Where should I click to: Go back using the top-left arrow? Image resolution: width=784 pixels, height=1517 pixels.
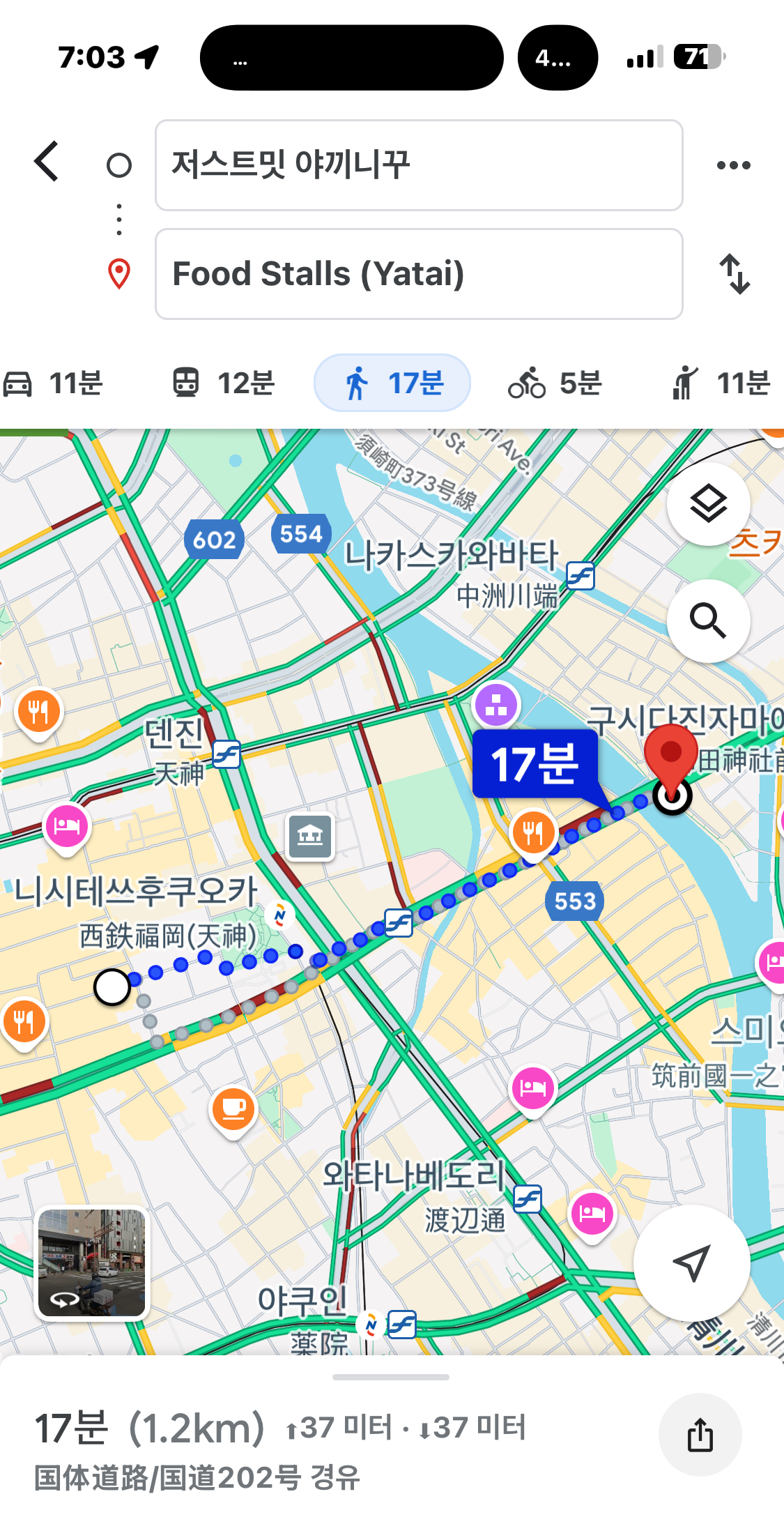click(x=47, y=162)
